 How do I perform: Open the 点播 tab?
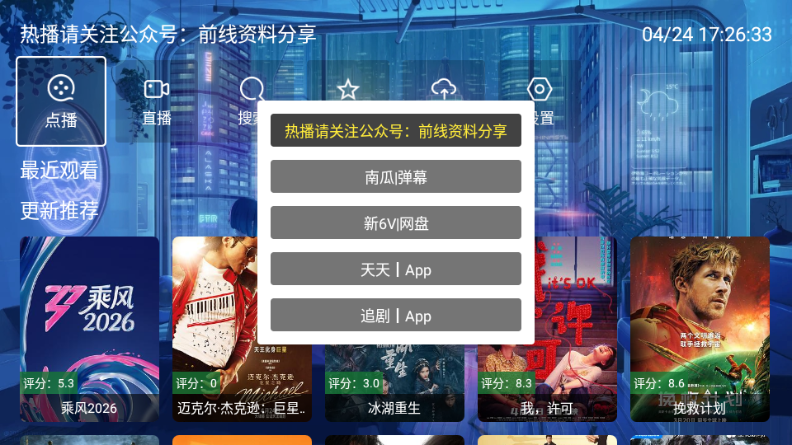[x=61, y=101]
